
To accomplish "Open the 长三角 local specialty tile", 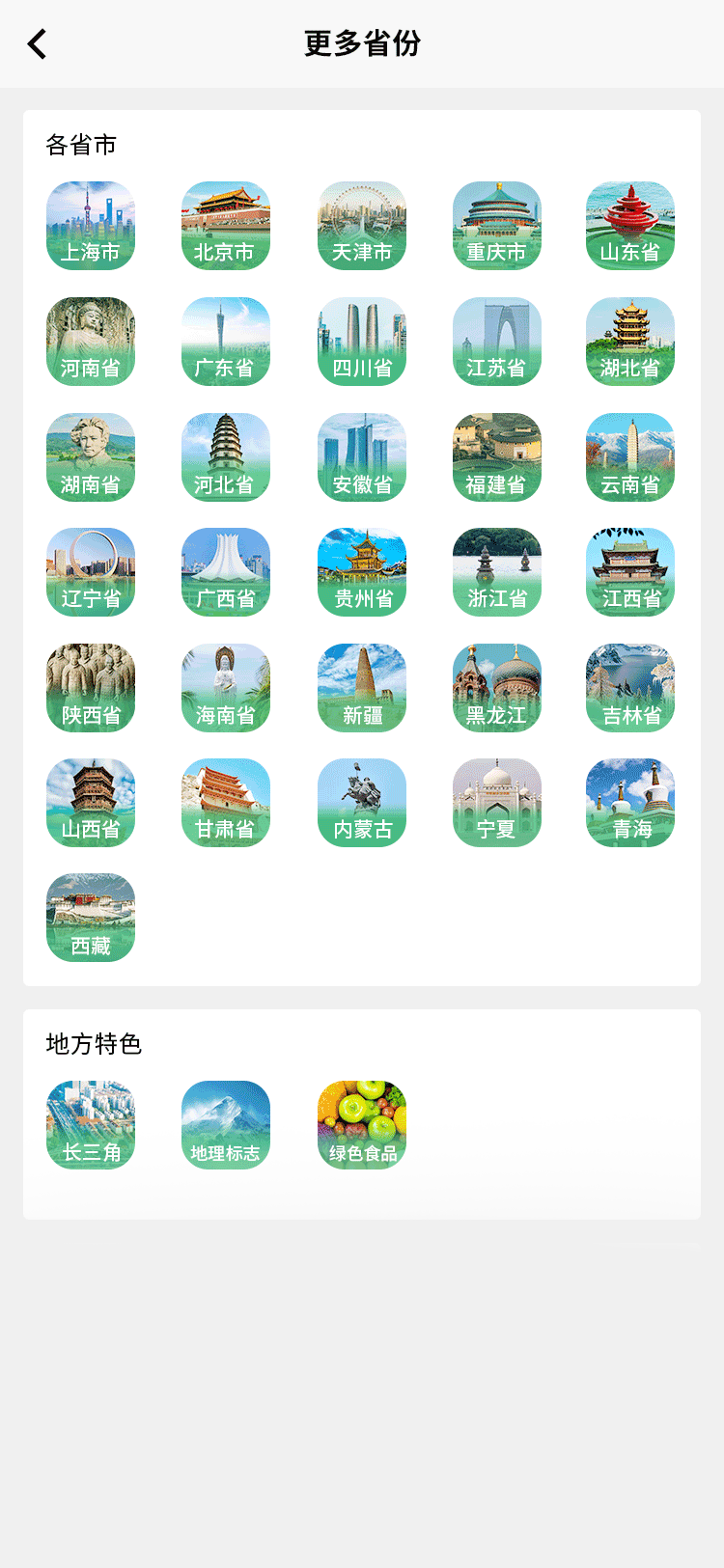I will (91, 1125).
